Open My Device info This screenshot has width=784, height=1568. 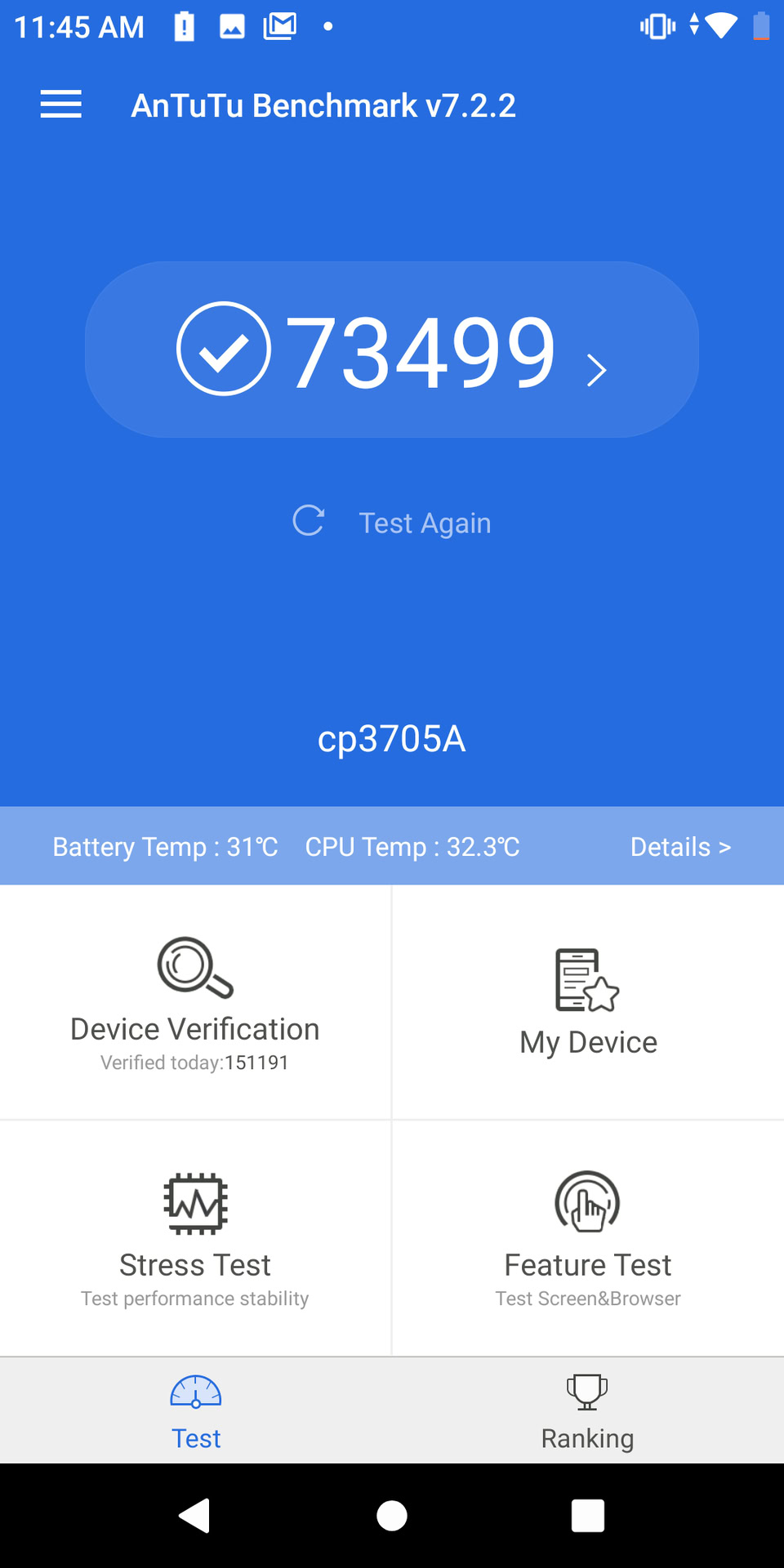[x=588, y=1003]
